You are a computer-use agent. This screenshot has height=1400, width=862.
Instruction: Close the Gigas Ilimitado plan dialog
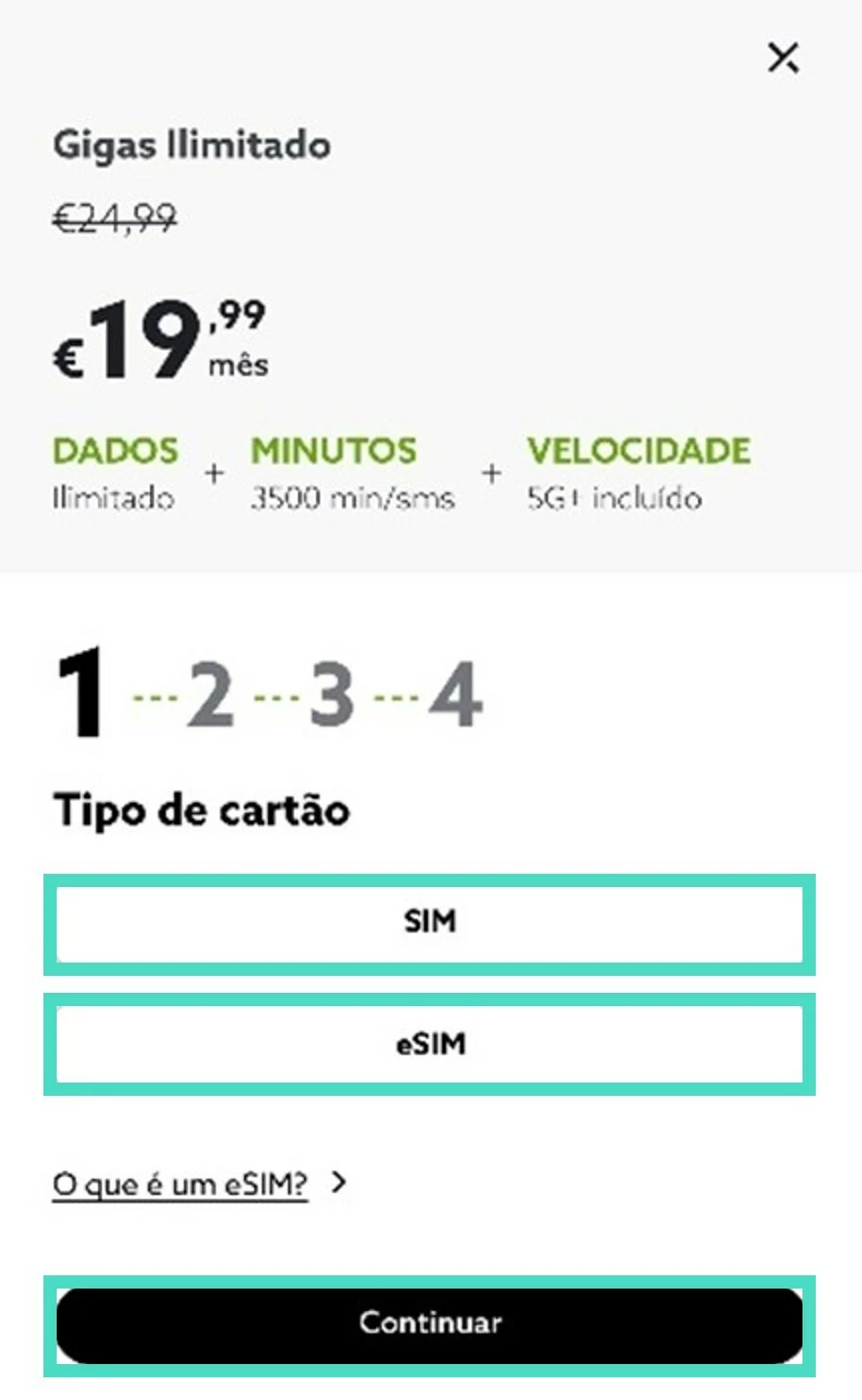point(783,59)
